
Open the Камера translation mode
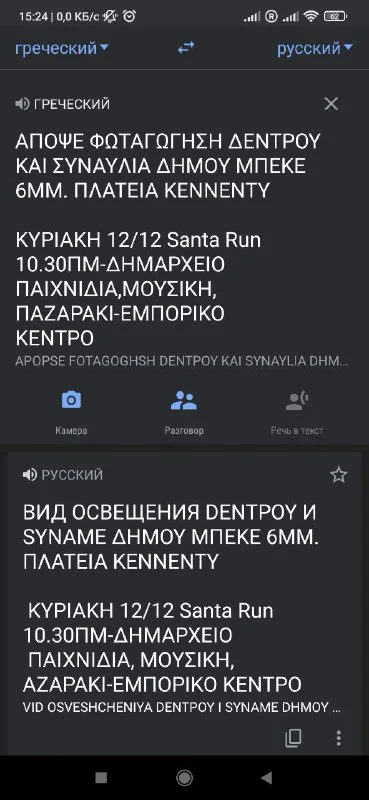click(71, 412)
